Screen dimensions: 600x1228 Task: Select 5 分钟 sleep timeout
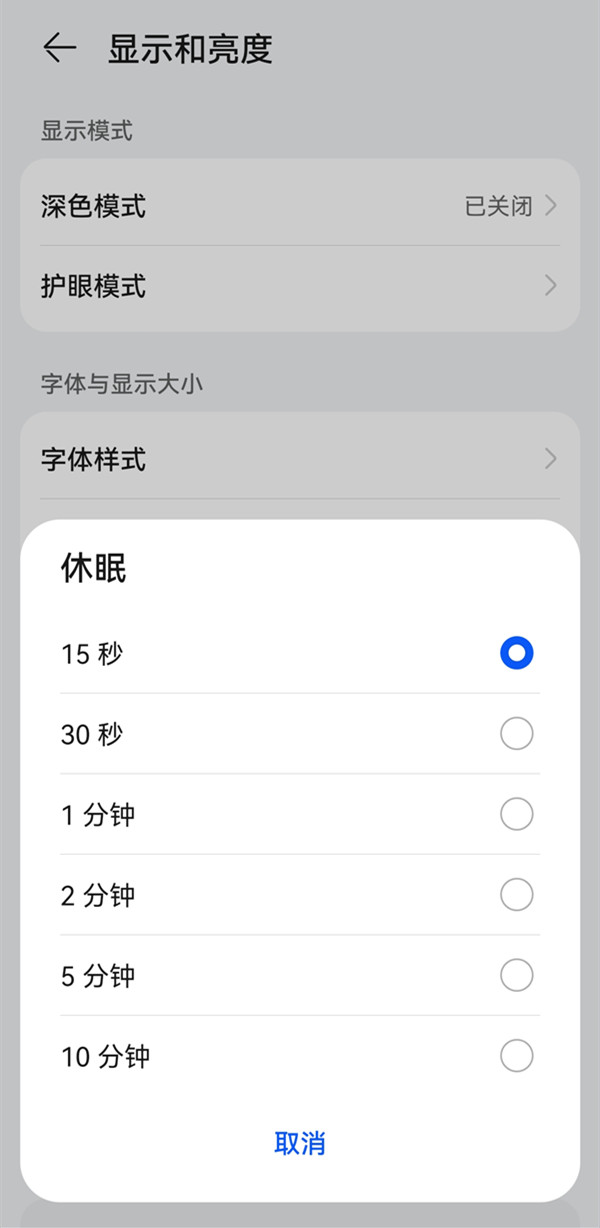click(x=516, y=975)
